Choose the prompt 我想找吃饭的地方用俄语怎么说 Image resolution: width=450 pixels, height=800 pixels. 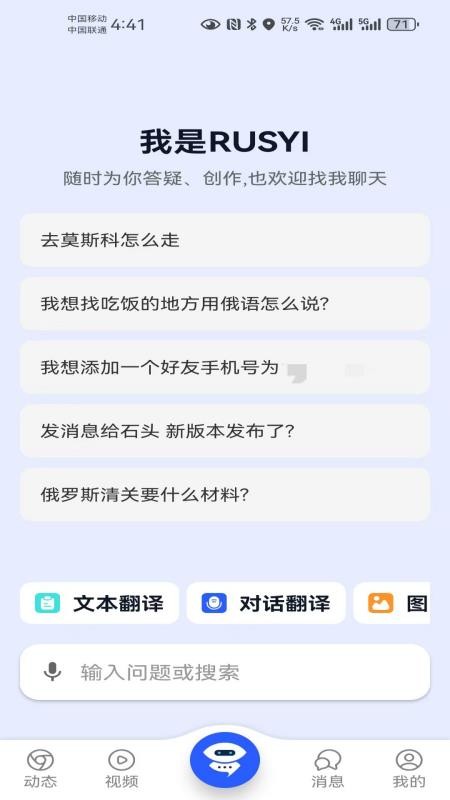225,304
